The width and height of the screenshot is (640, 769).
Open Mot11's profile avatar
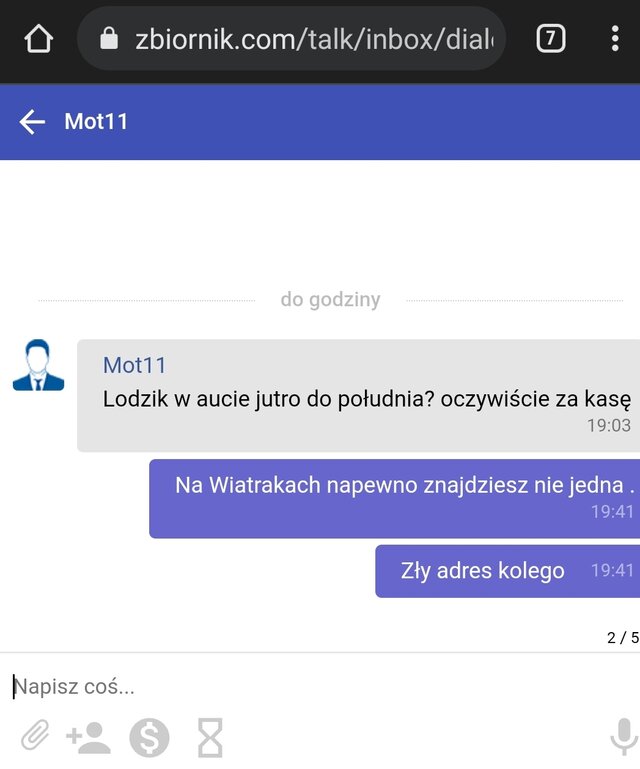pos(38,365)
